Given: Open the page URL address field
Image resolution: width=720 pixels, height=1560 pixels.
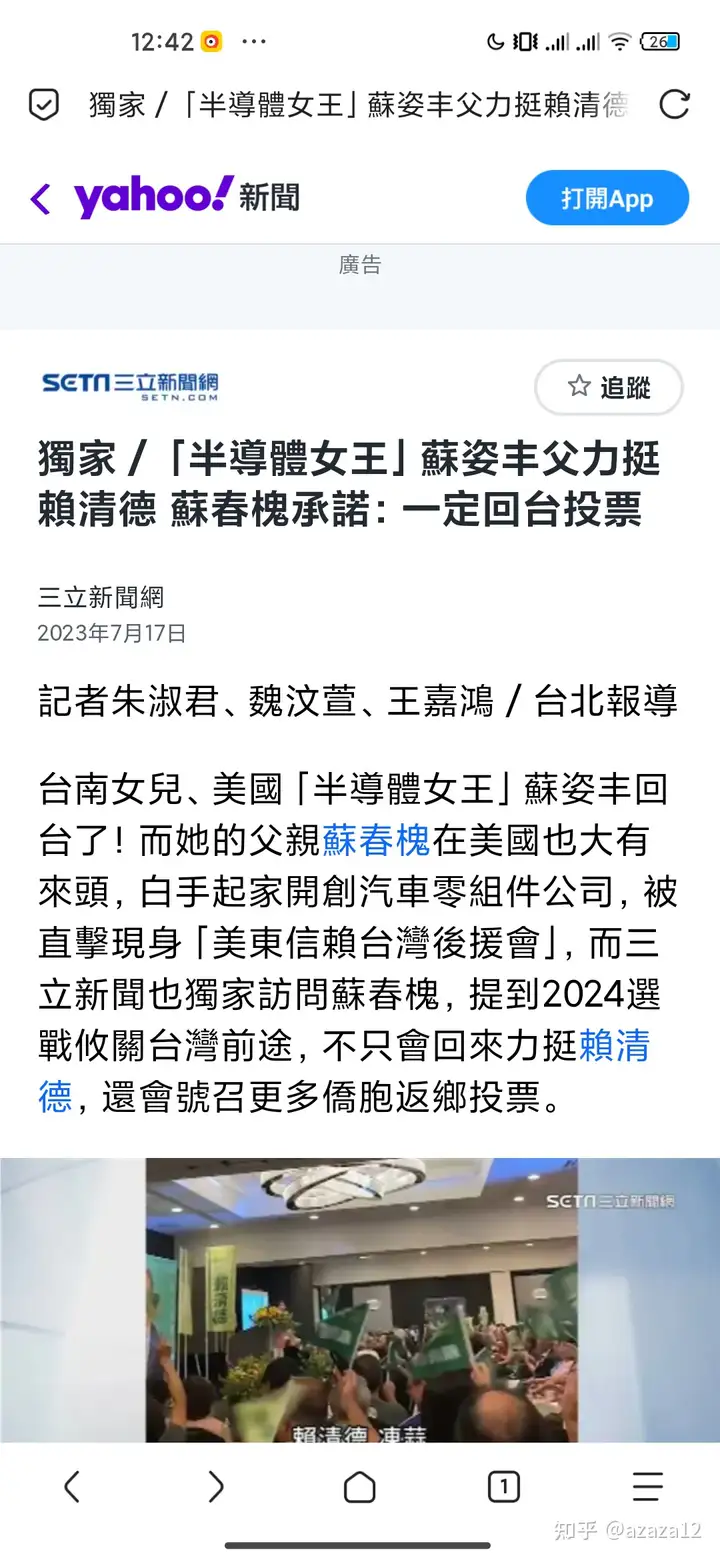Looking at the screenshot, I should tap(358, 104).
